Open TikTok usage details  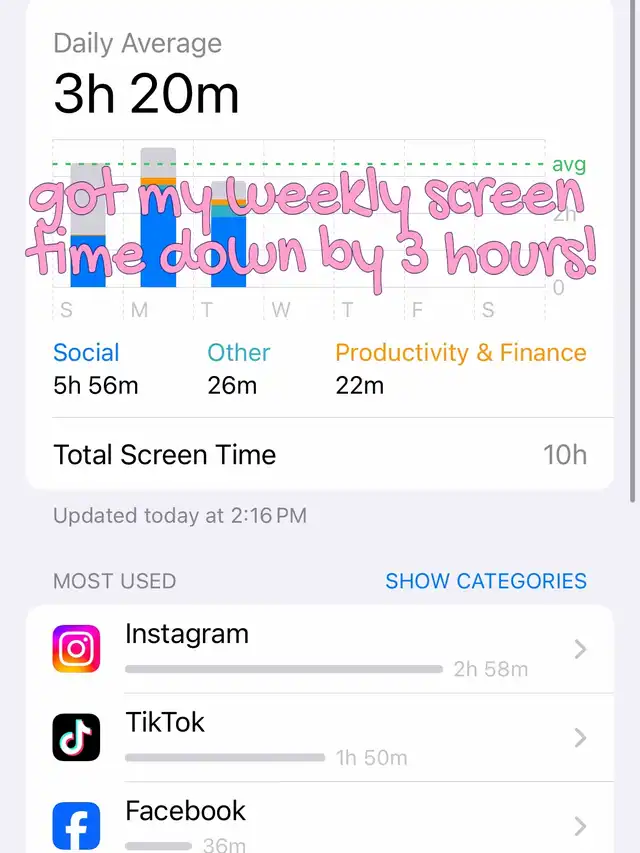click(x=320, y=738)
